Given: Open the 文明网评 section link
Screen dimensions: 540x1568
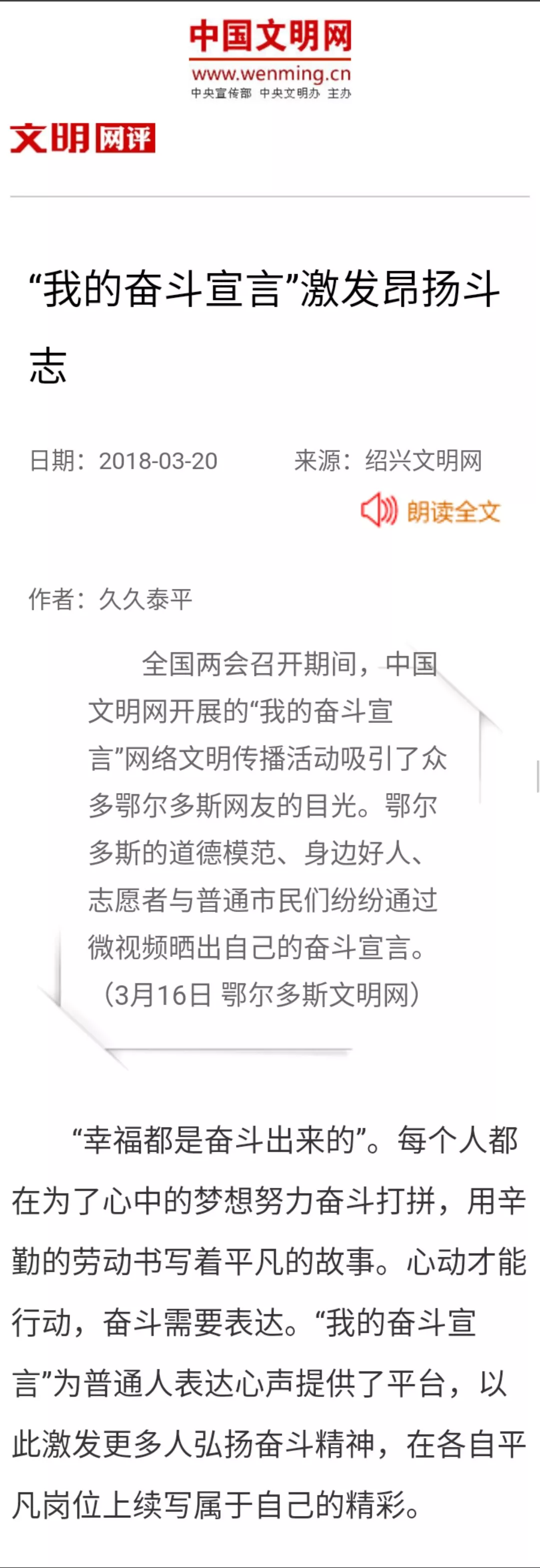Looking at the screenshot, I should (x=82, y=138).
